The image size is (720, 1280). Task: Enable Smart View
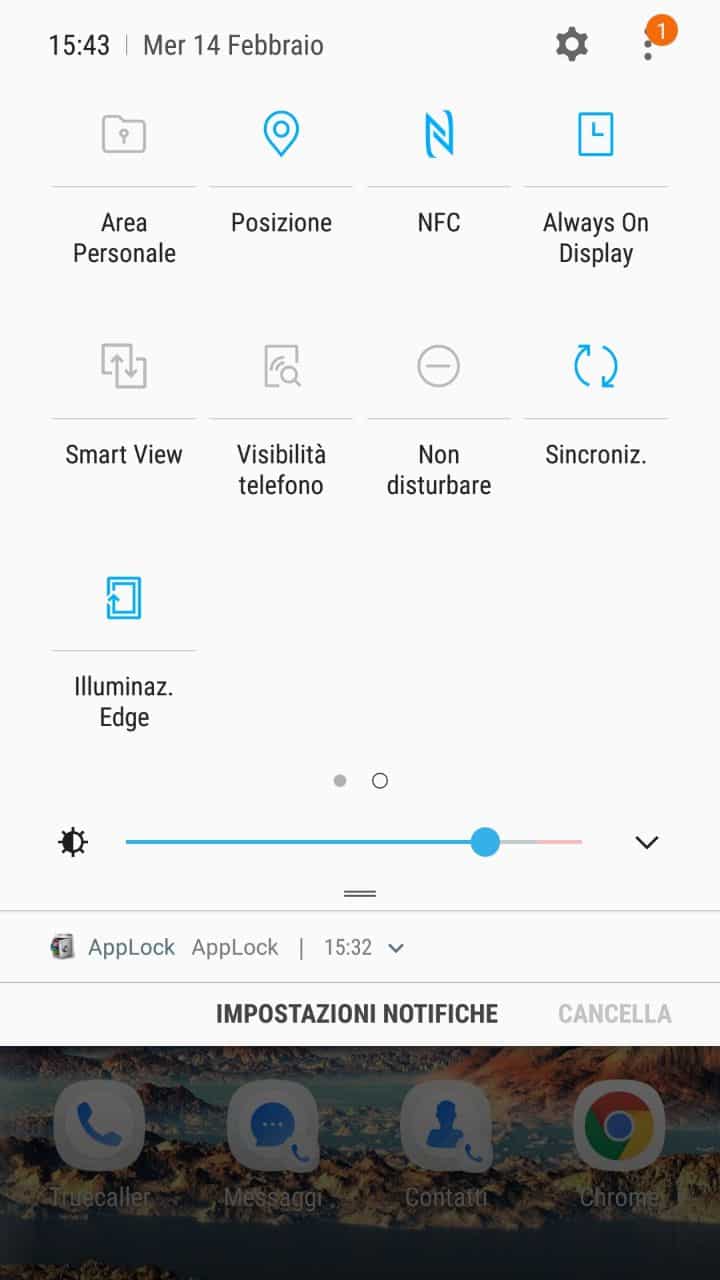[124, 366]
